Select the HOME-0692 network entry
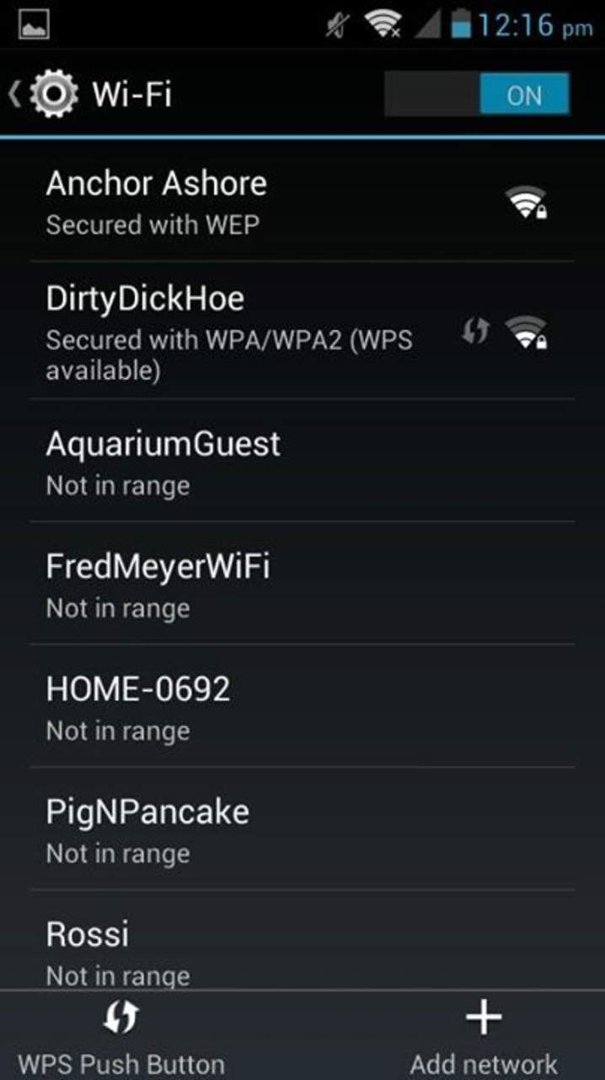Image resolution: width=605 pixels, height=1080 pixels. pyautogui.click(x=302, y=705)
